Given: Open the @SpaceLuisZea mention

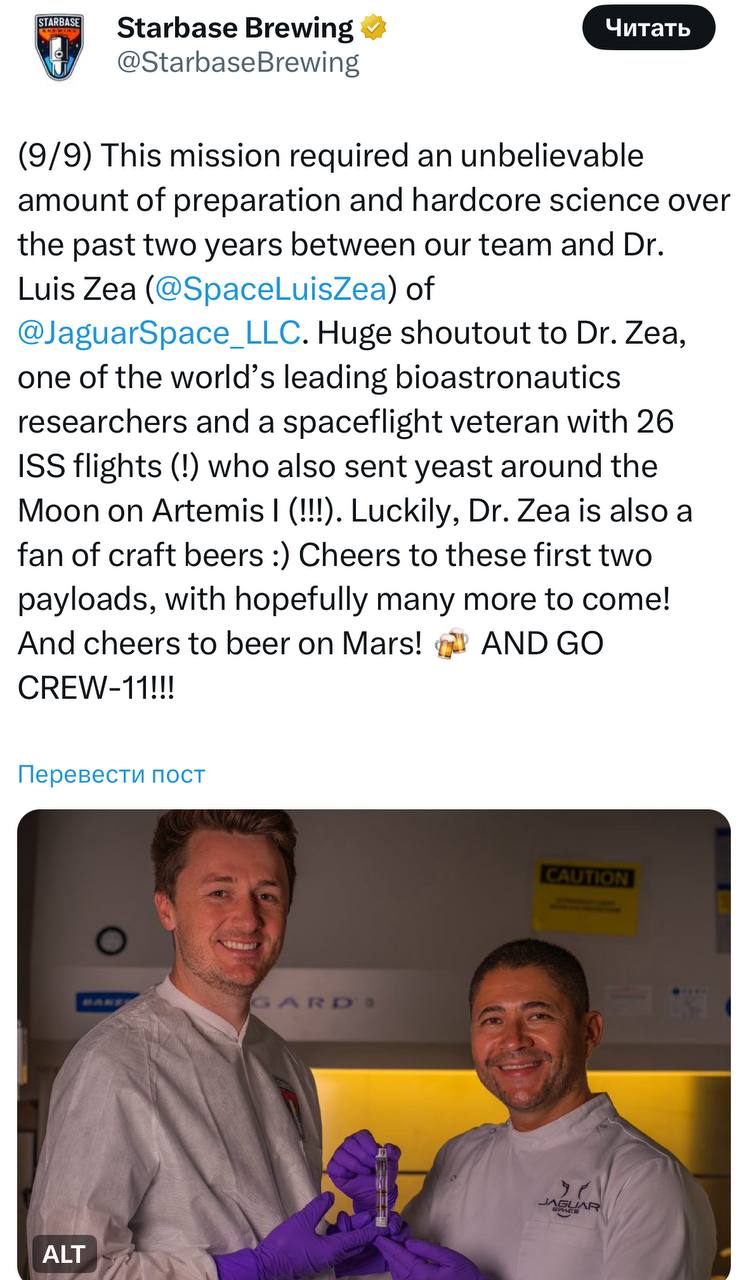Looking at the screenshot, I should pos(270,289).
